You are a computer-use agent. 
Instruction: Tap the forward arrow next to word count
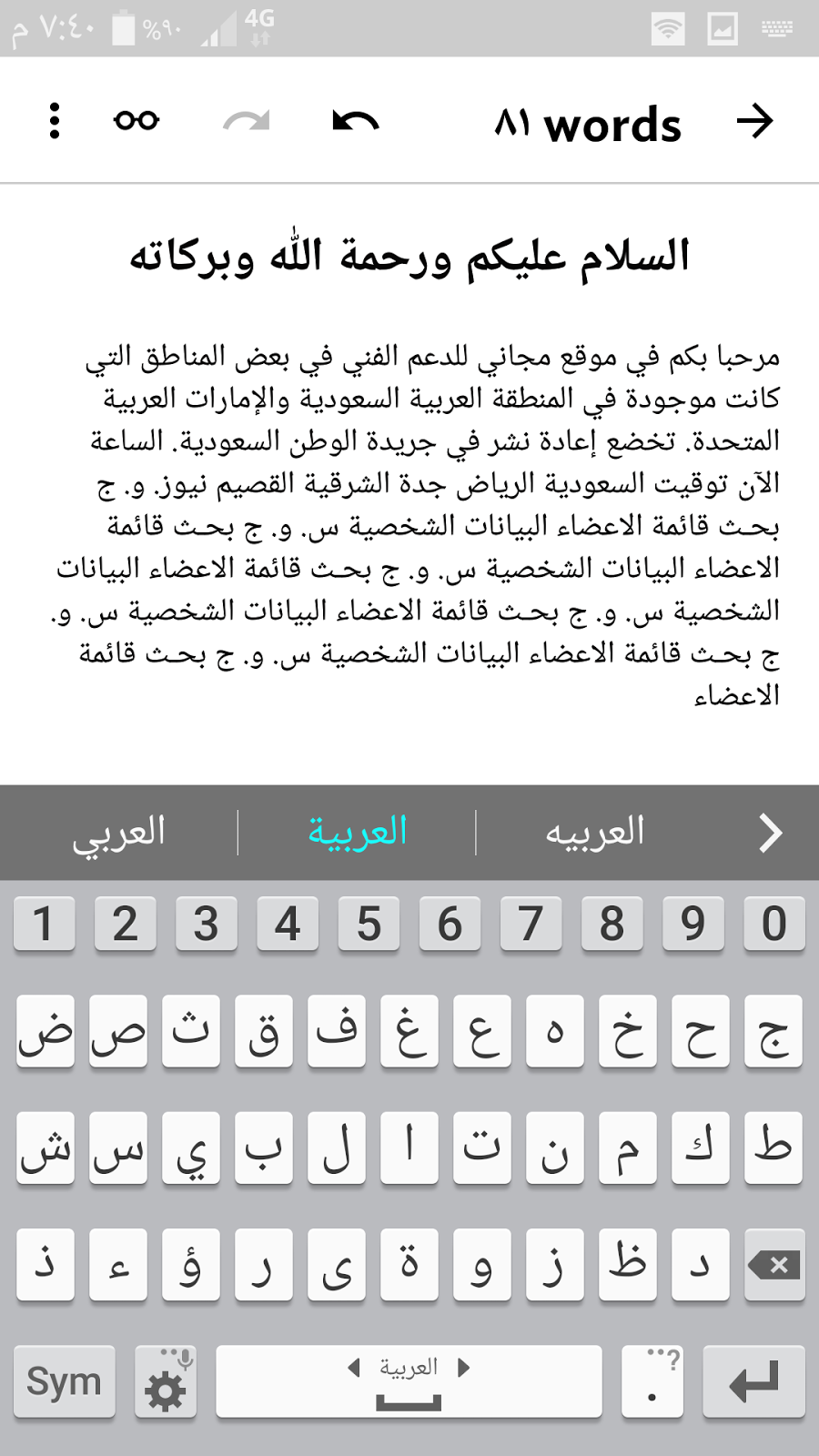click(754, 120)
